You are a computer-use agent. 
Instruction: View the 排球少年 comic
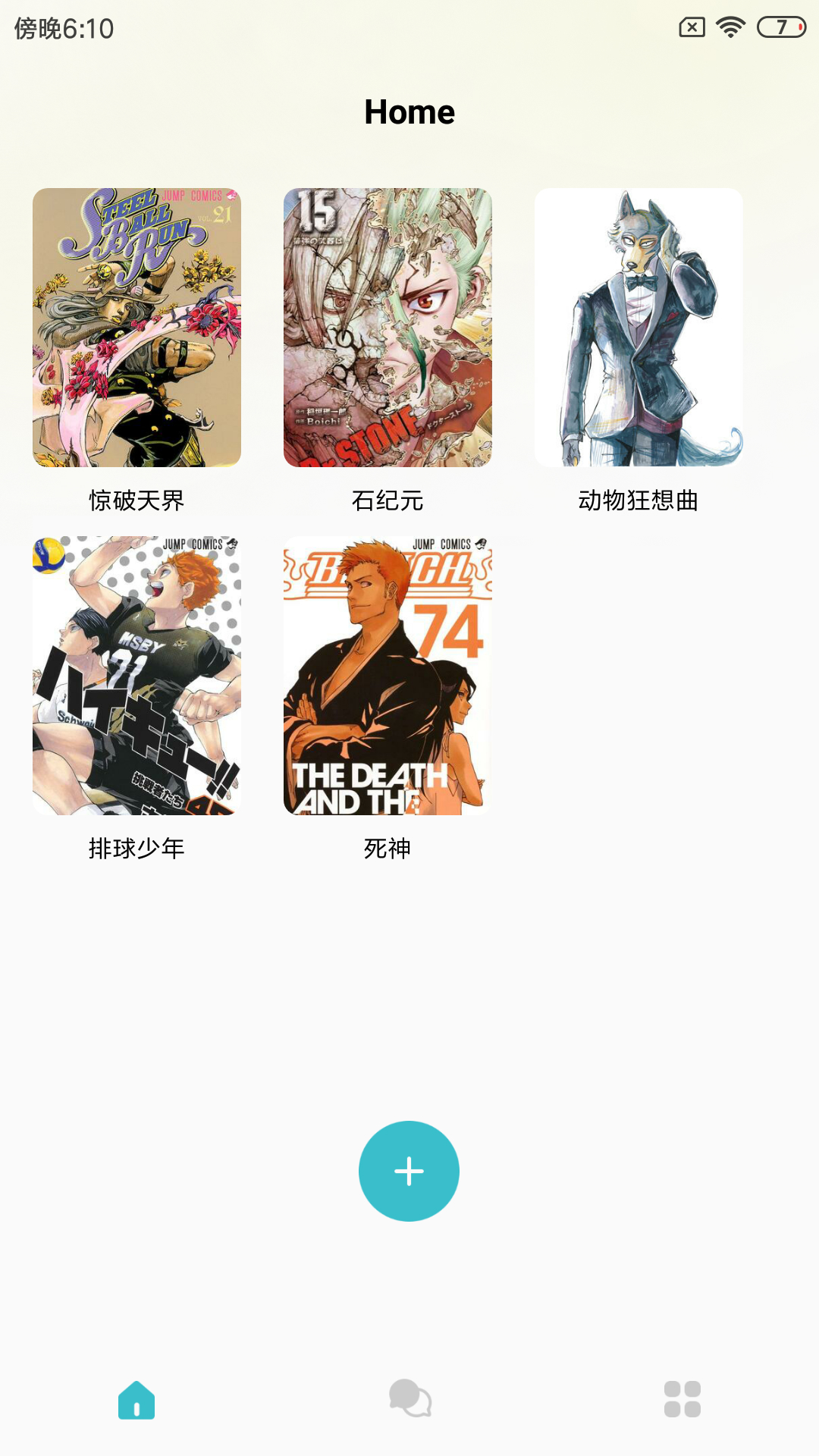pyautogui.click(x=136, y=676)
